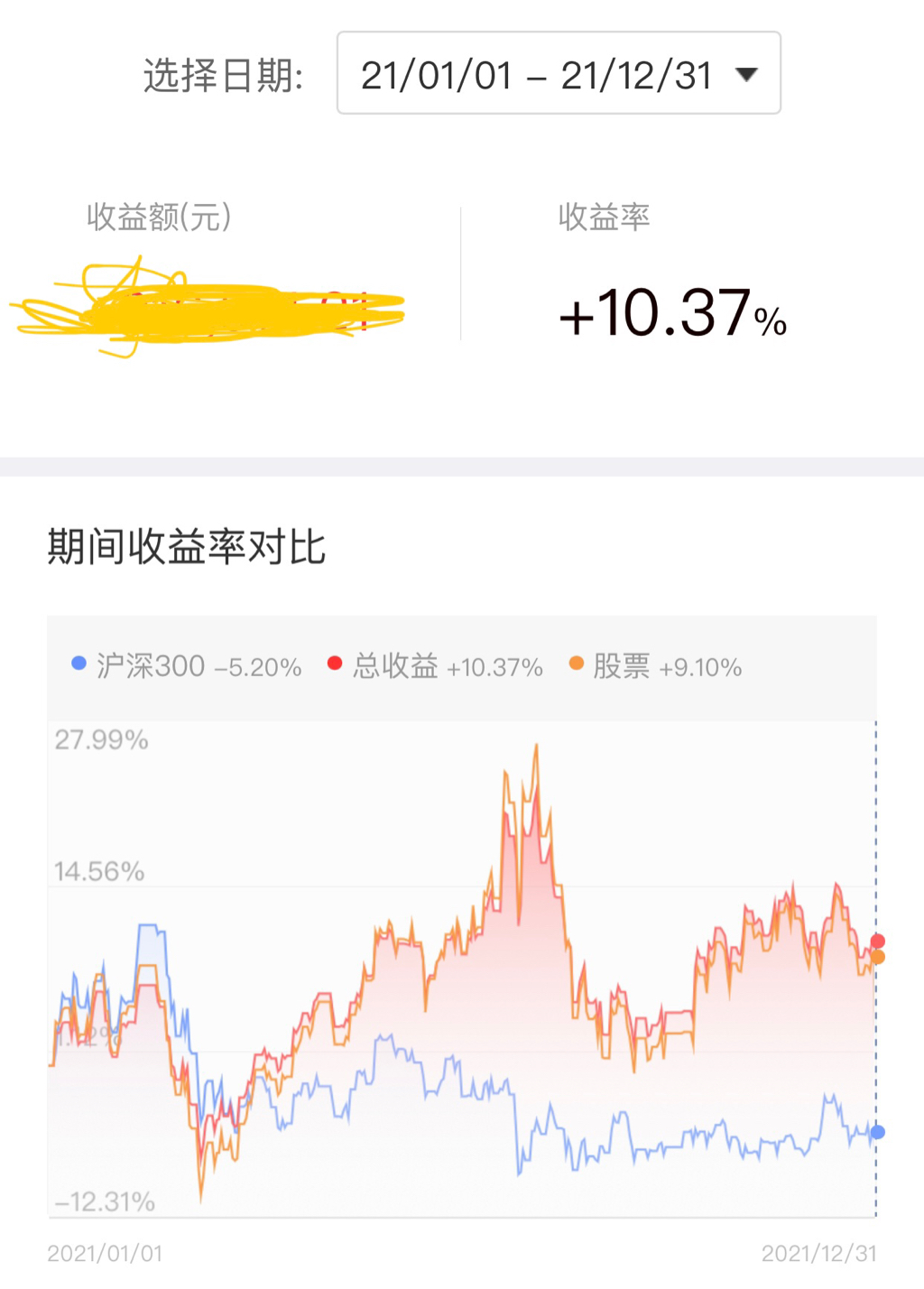Toggle the 沪深300 series in the chart legend
This screenshot has width=924, height=1289.
point(187,666)
